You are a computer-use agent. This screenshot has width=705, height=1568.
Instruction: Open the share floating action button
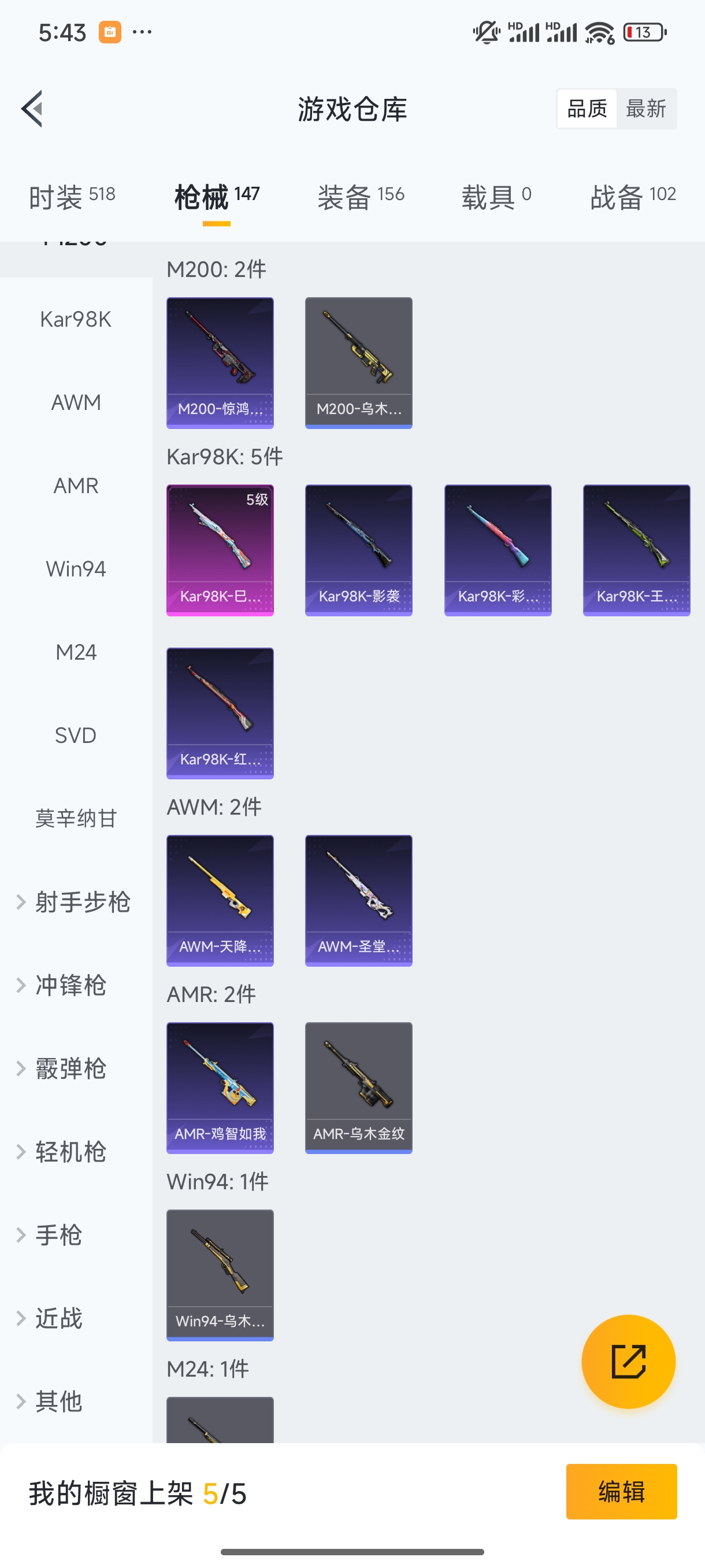click(628, 1362)
